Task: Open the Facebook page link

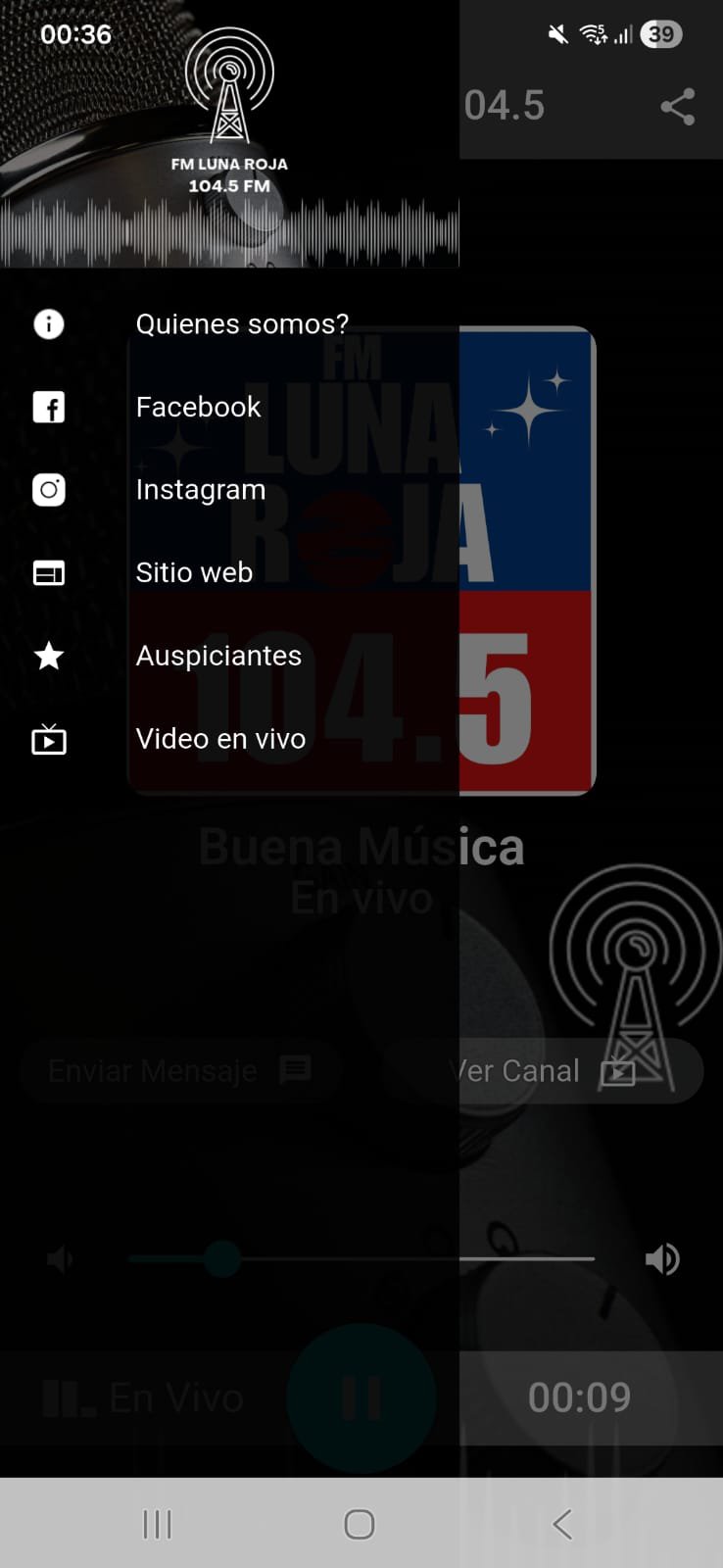Action: coord(198,407)
